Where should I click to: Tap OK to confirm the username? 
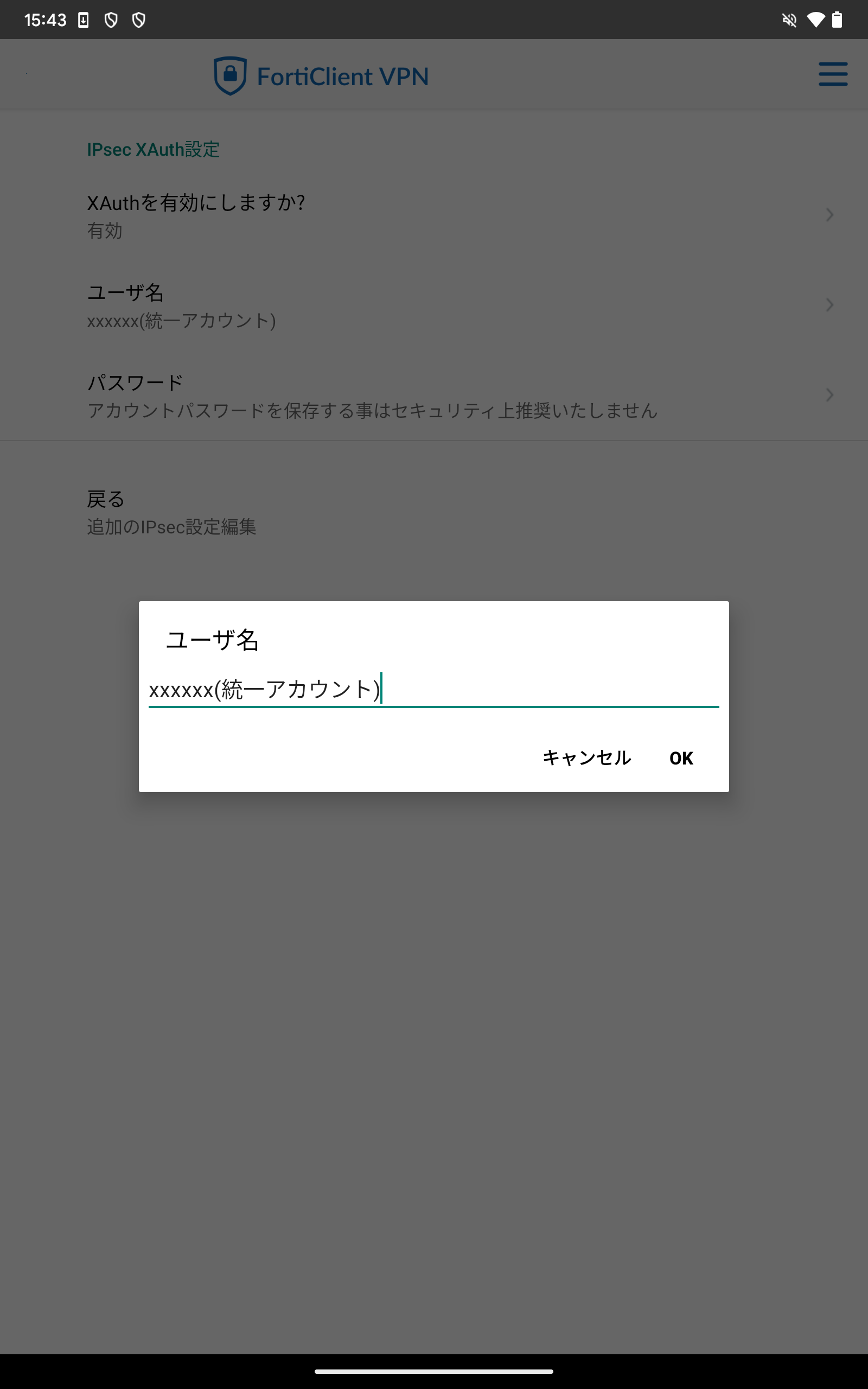click(x=681, y=758)
